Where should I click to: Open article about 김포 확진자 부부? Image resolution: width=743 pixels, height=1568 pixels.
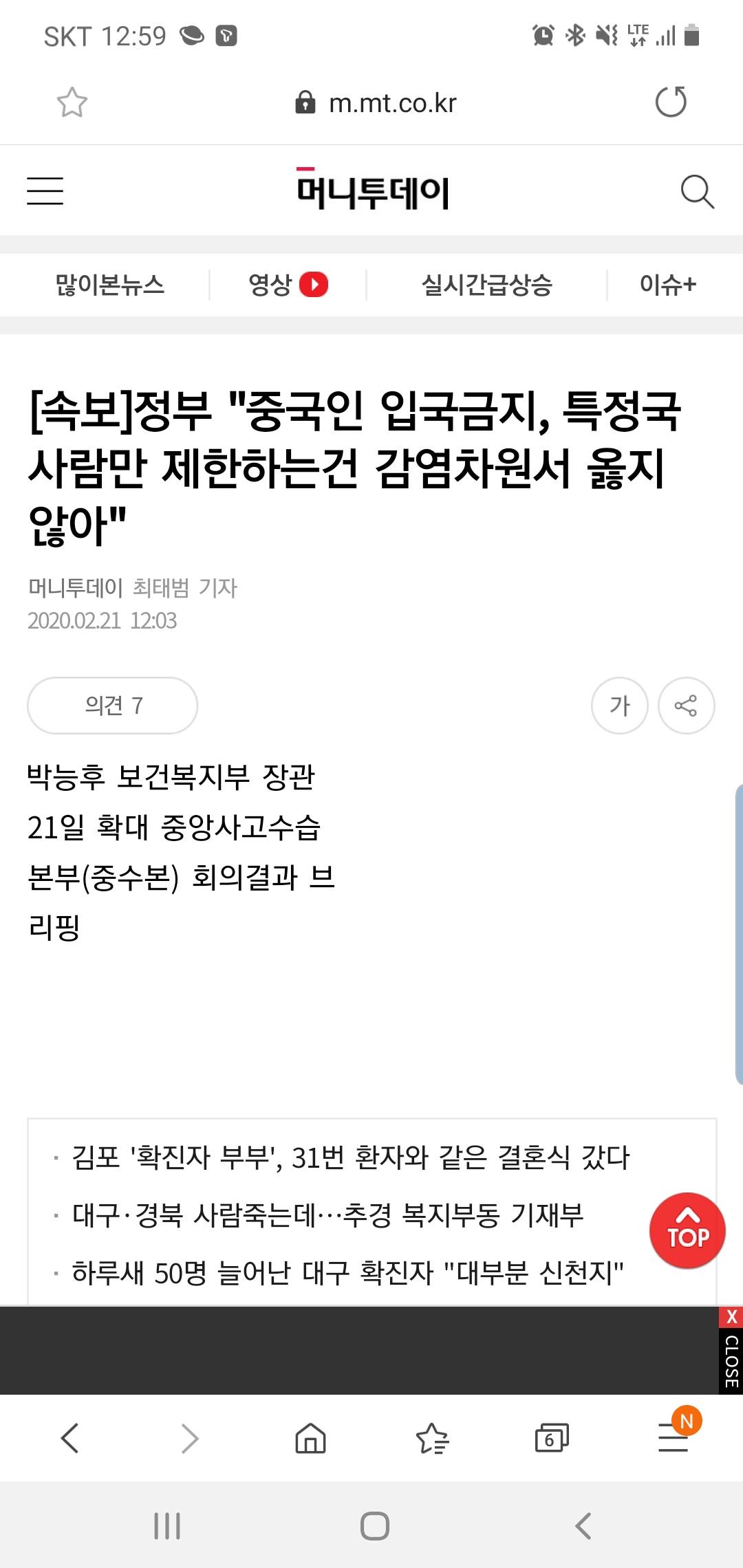pos(350,1157)
